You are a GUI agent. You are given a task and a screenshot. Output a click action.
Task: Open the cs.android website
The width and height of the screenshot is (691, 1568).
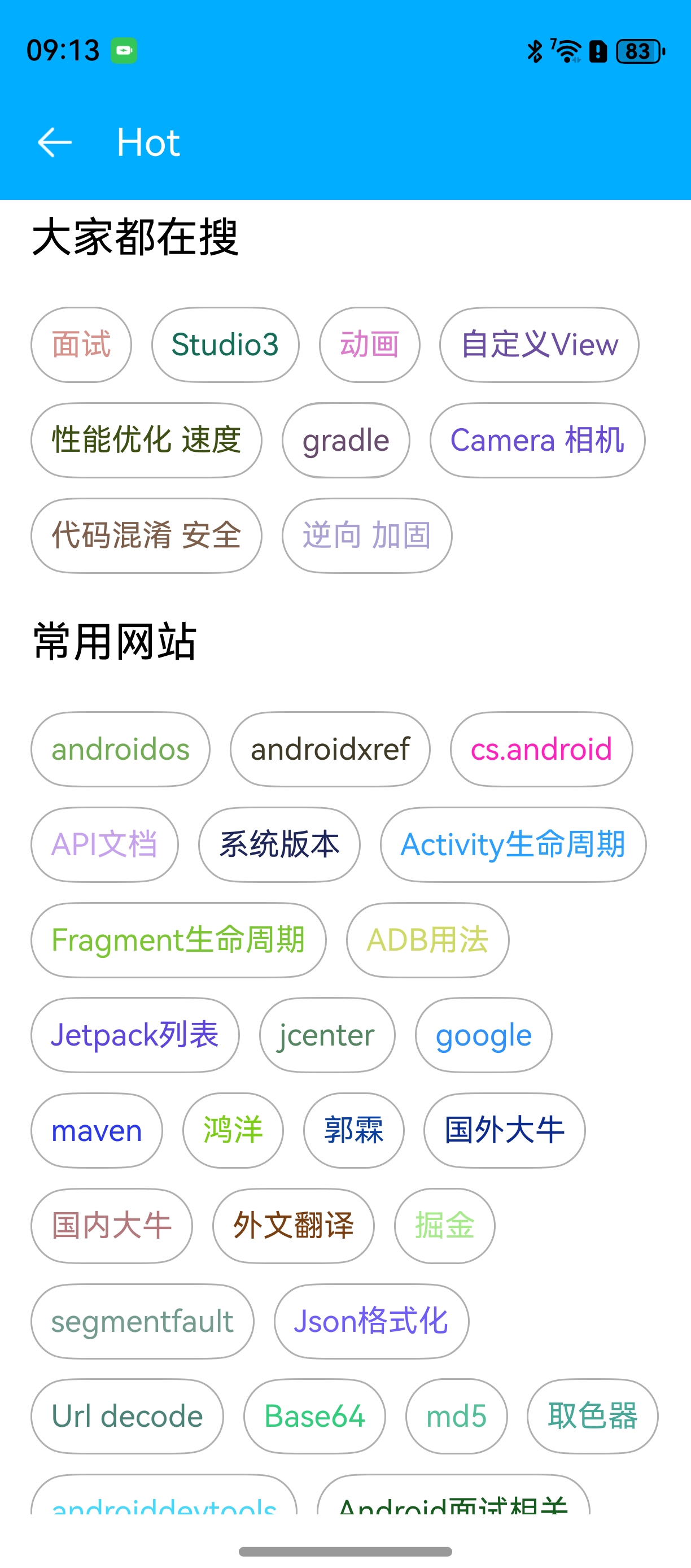point(541,750)
